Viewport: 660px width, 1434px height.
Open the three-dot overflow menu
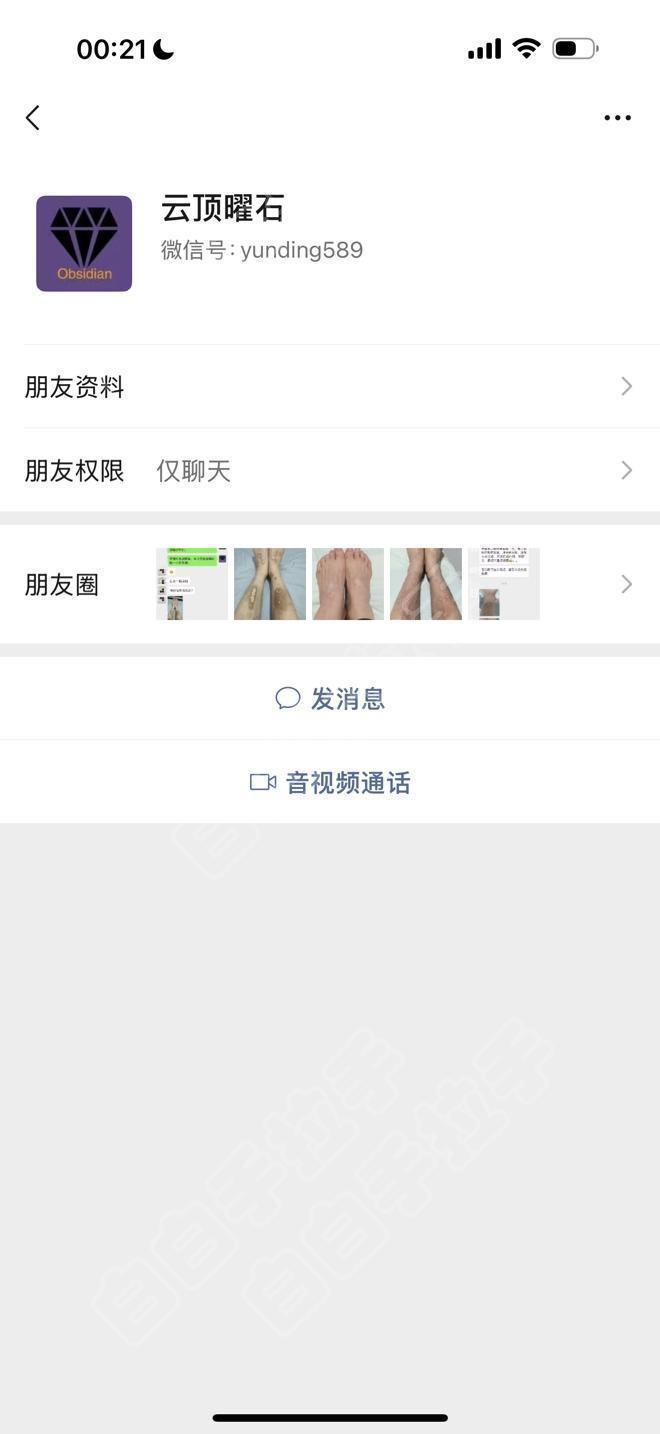pos(617,118)
